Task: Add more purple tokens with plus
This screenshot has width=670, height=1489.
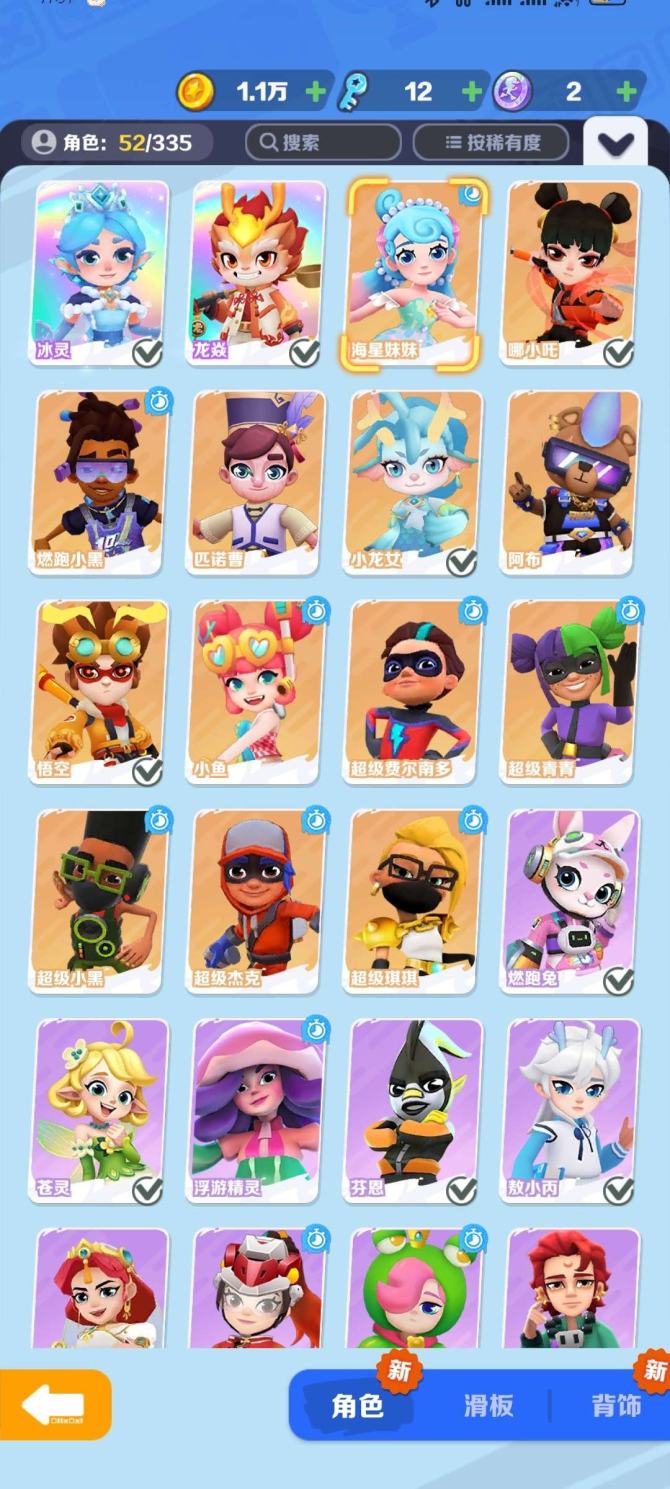Action: pos(627,93)
